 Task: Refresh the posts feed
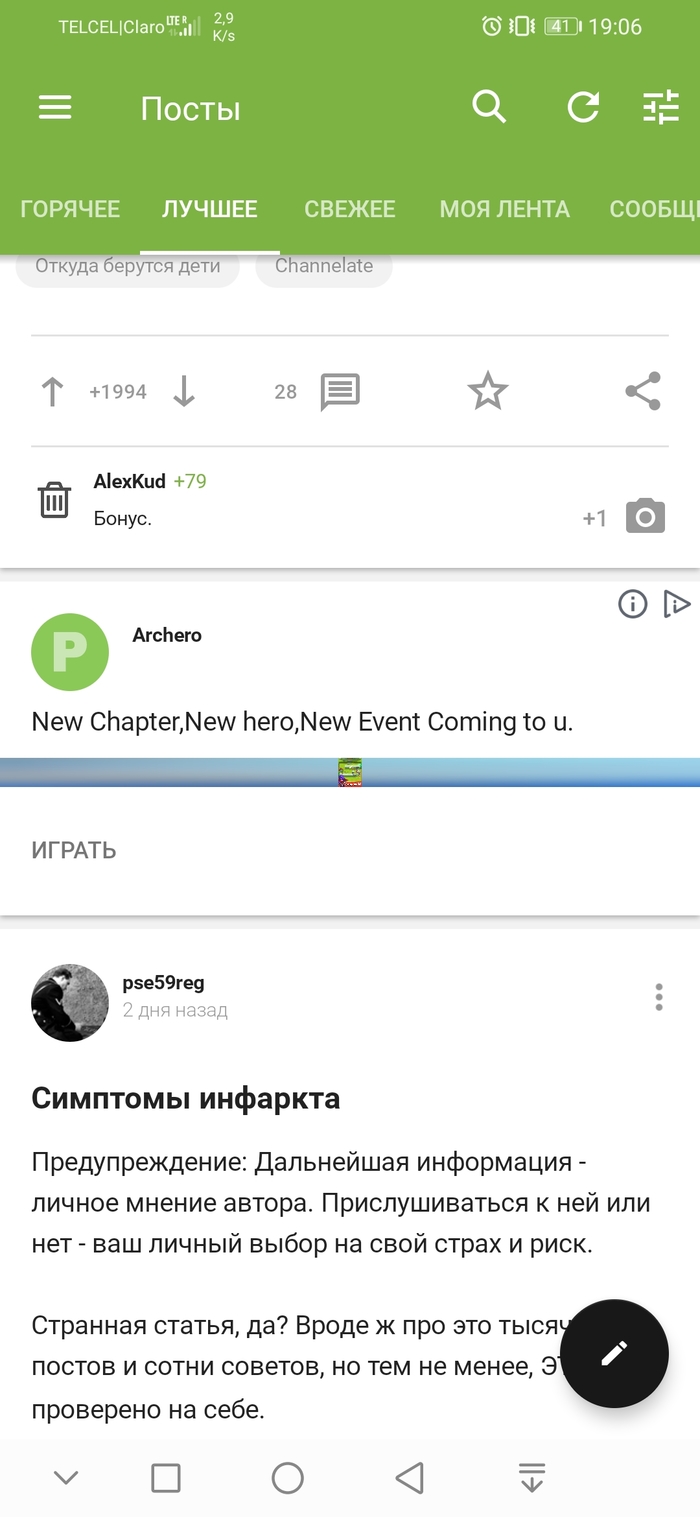[583, 108]
